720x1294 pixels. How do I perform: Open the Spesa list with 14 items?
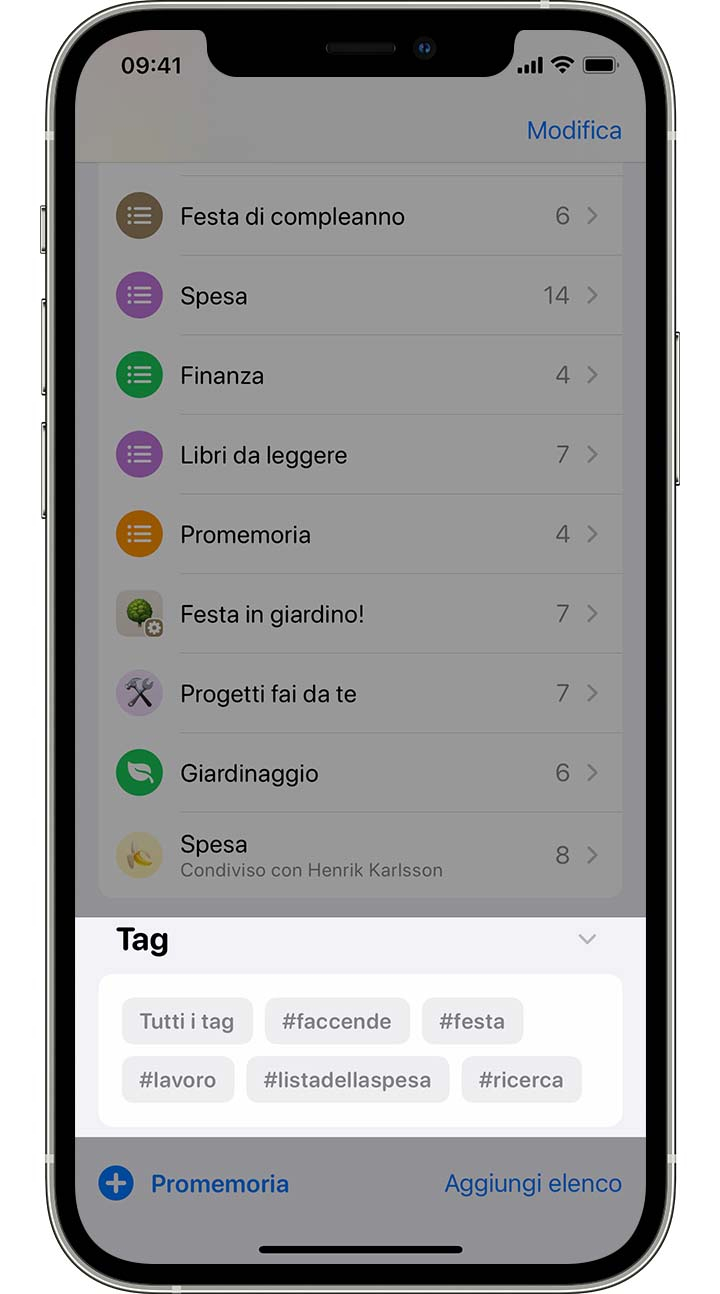[x=360, y=296]
